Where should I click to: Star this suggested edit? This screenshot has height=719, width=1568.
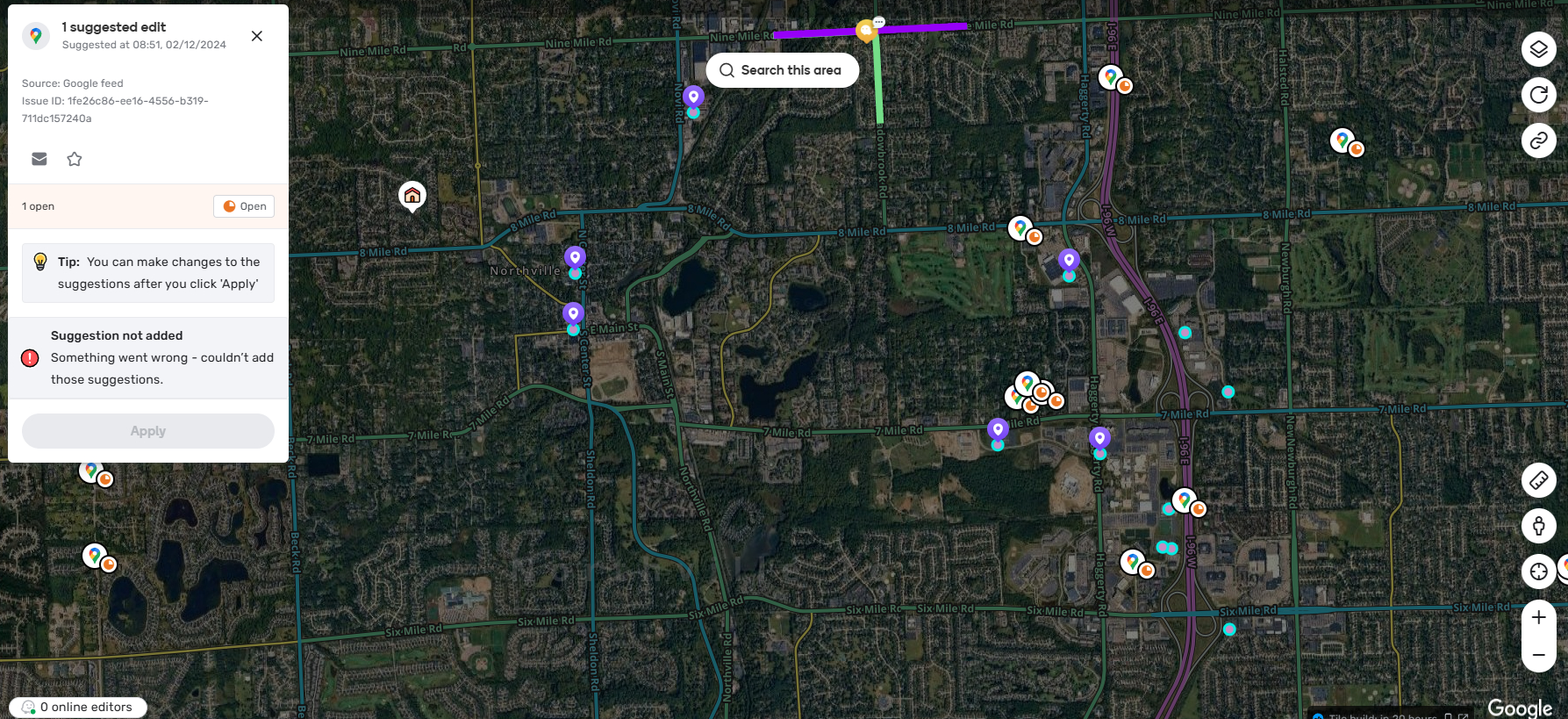tap(75, 159)
